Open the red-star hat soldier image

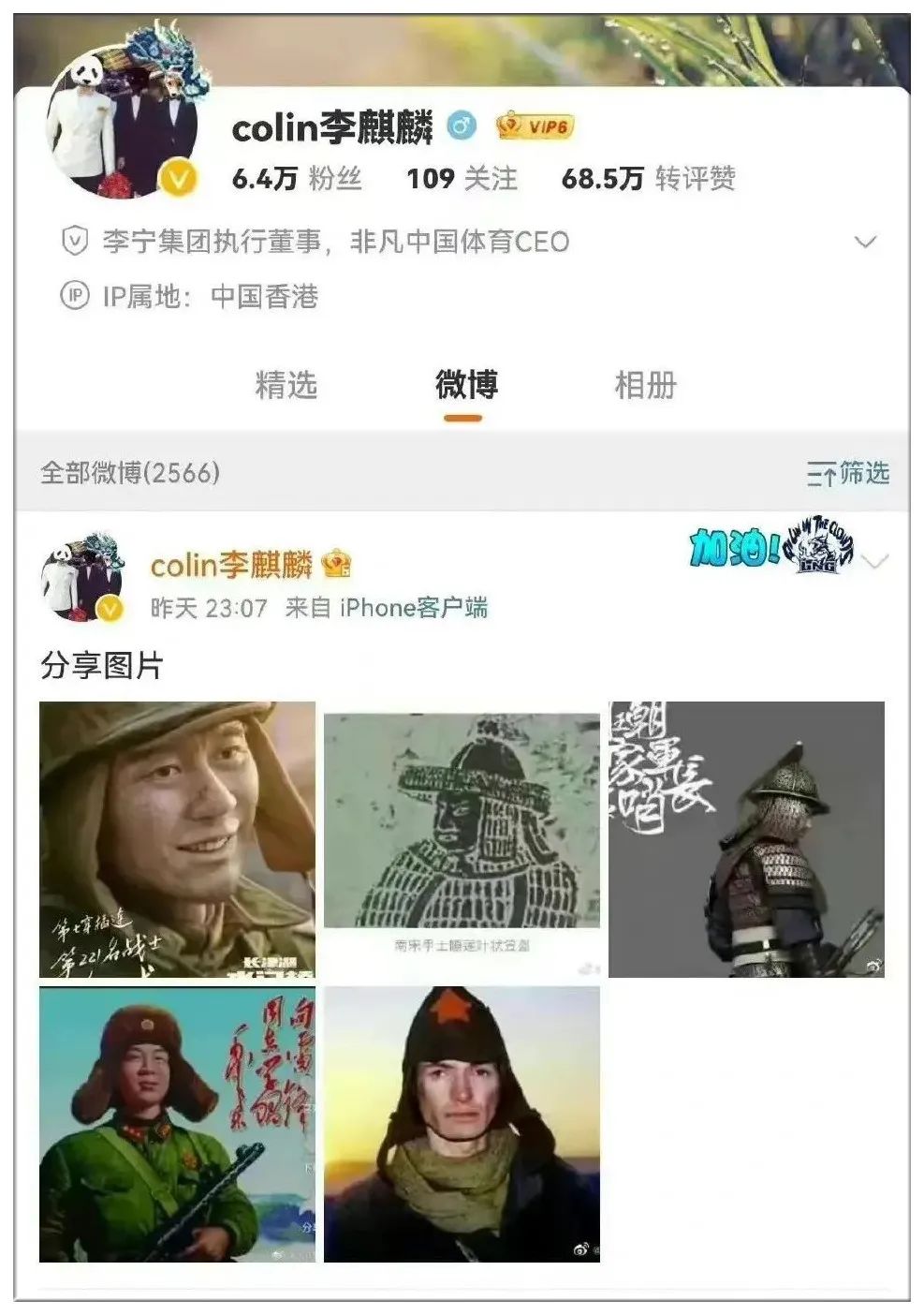[462, 1124]
